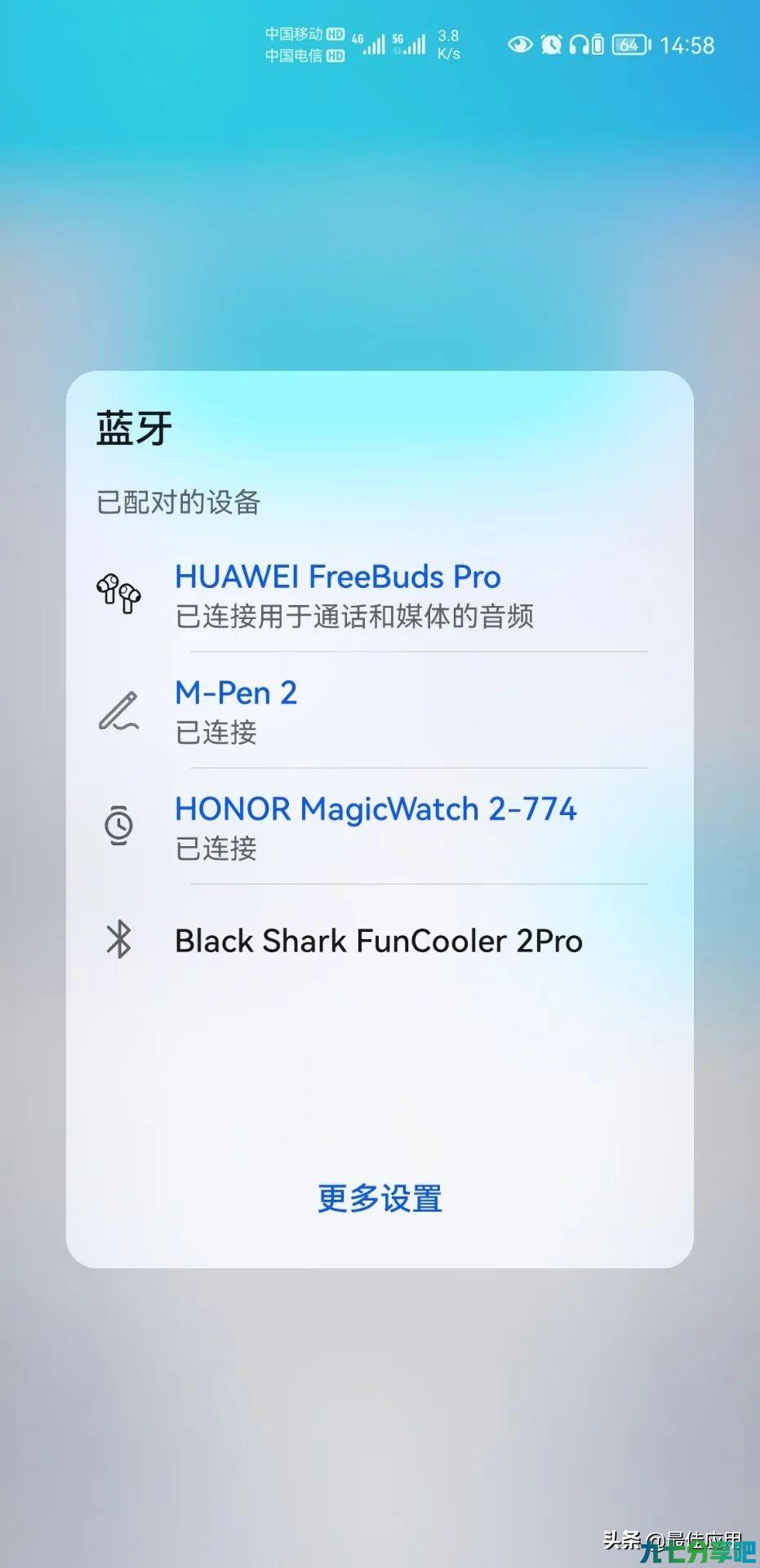Tap the M-Pen 2 device row
760x1568 pixels.
click(380, 710)
